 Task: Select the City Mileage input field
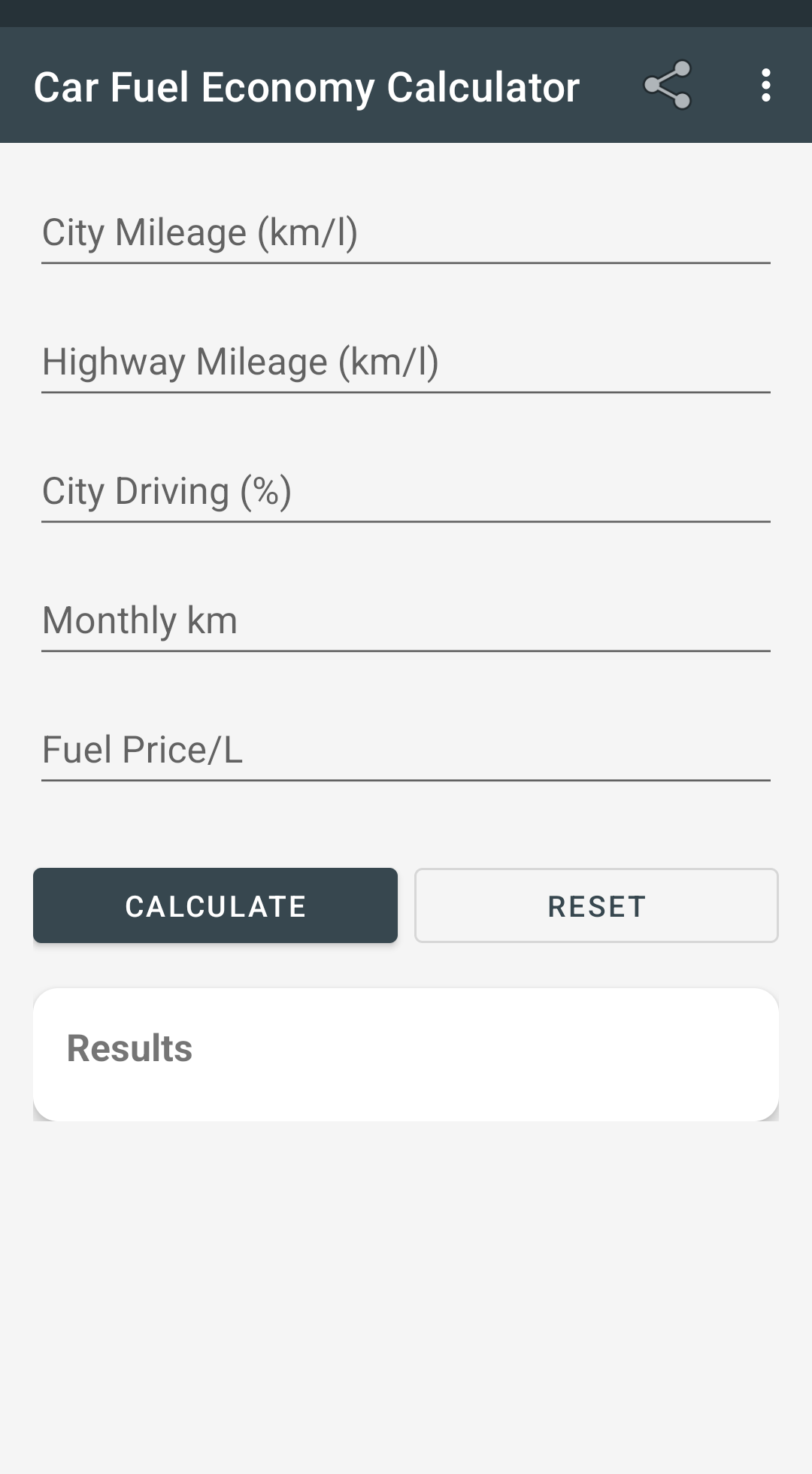406,233
